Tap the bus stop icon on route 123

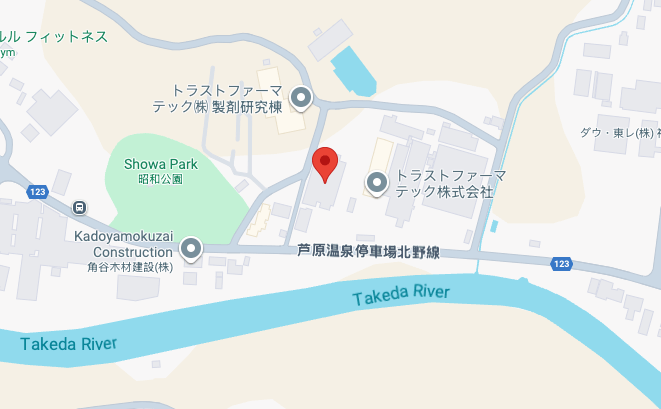78,207
